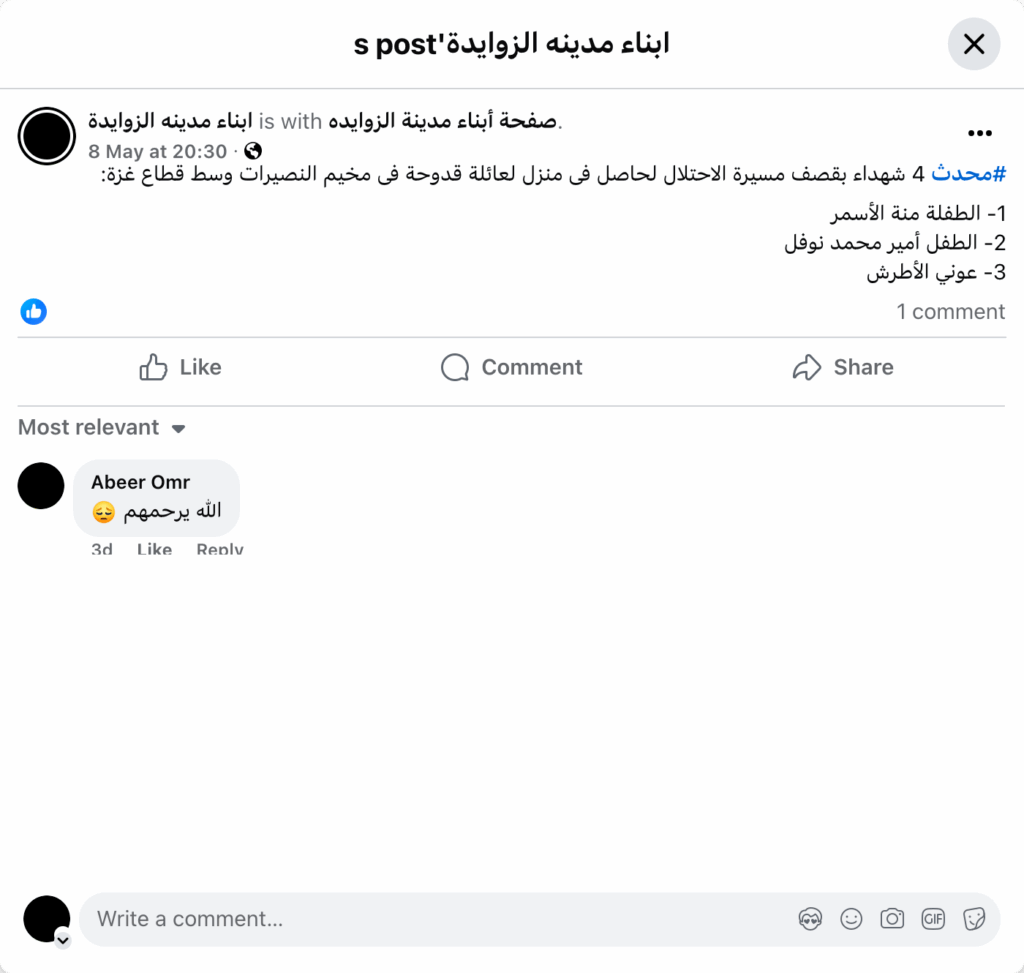Share this post
Screen dimensions: 1024x973
[842, 367]
